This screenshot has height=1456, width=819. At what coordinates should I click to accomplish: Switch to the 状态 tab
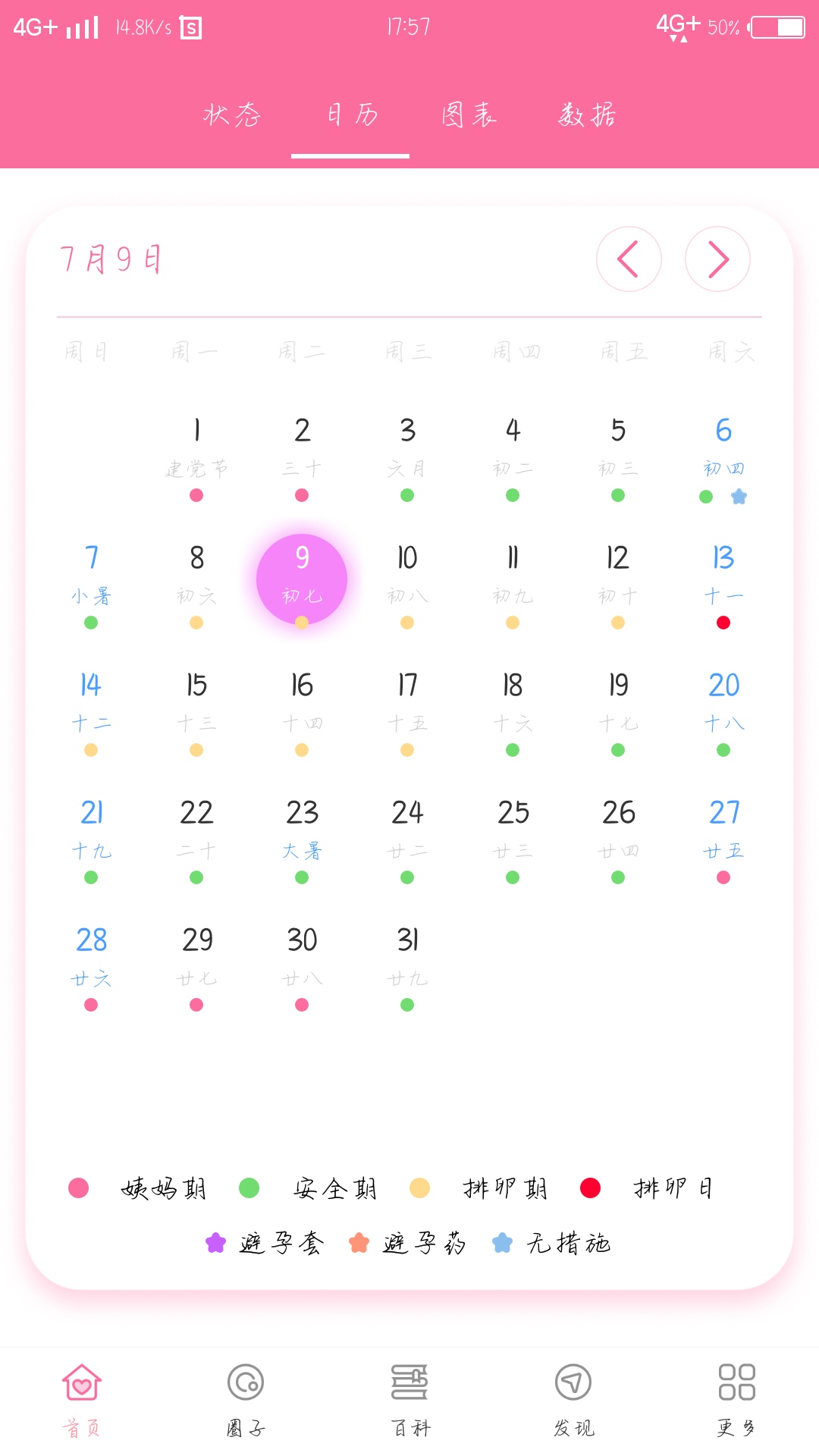pyautogui.click(x=232, y=115)
